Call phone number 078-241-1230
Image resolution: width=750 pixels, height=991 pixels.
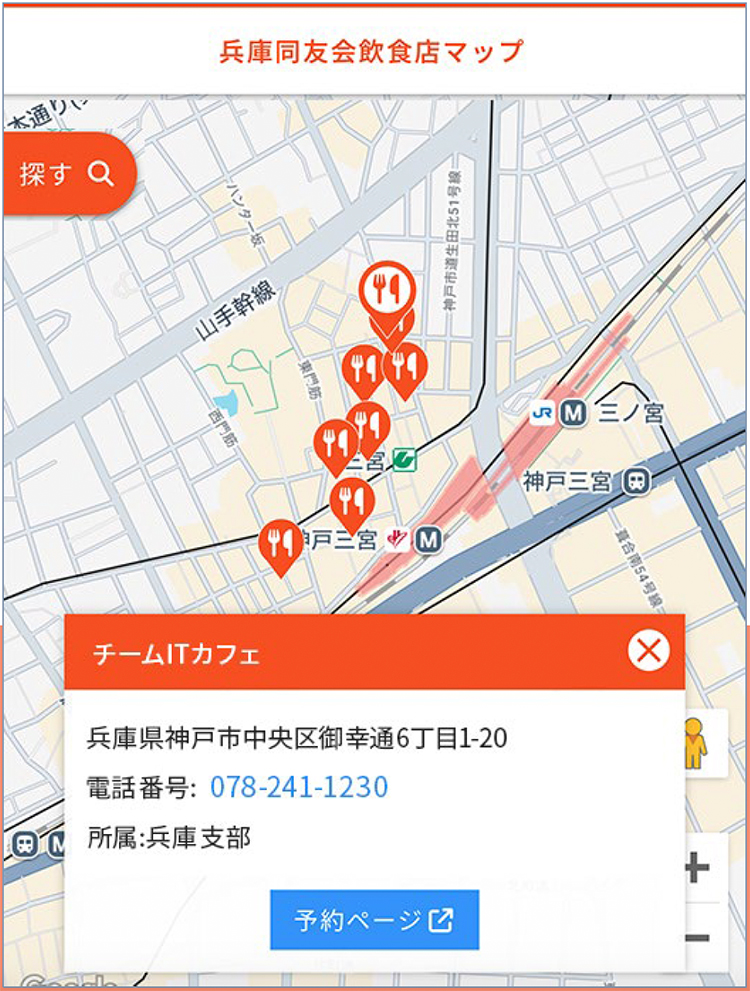[x=298, y=787]
